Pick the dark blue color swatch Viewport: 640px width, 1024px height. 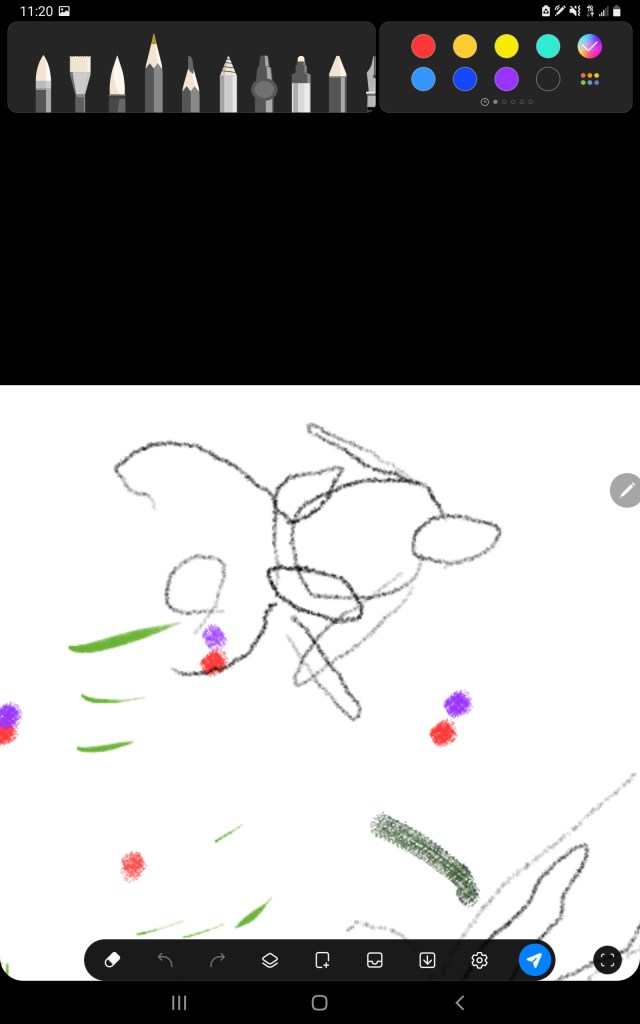[465, 79]
